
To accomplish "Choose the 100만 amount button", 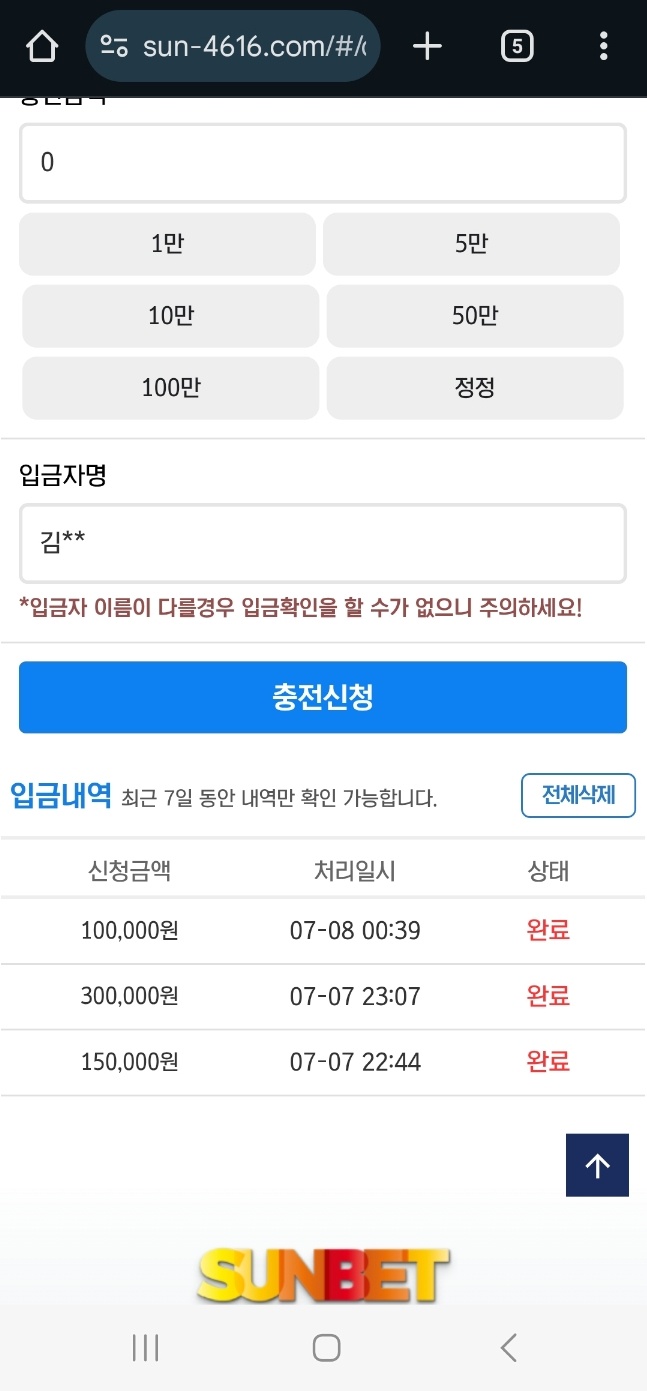I will coord(171,388).
